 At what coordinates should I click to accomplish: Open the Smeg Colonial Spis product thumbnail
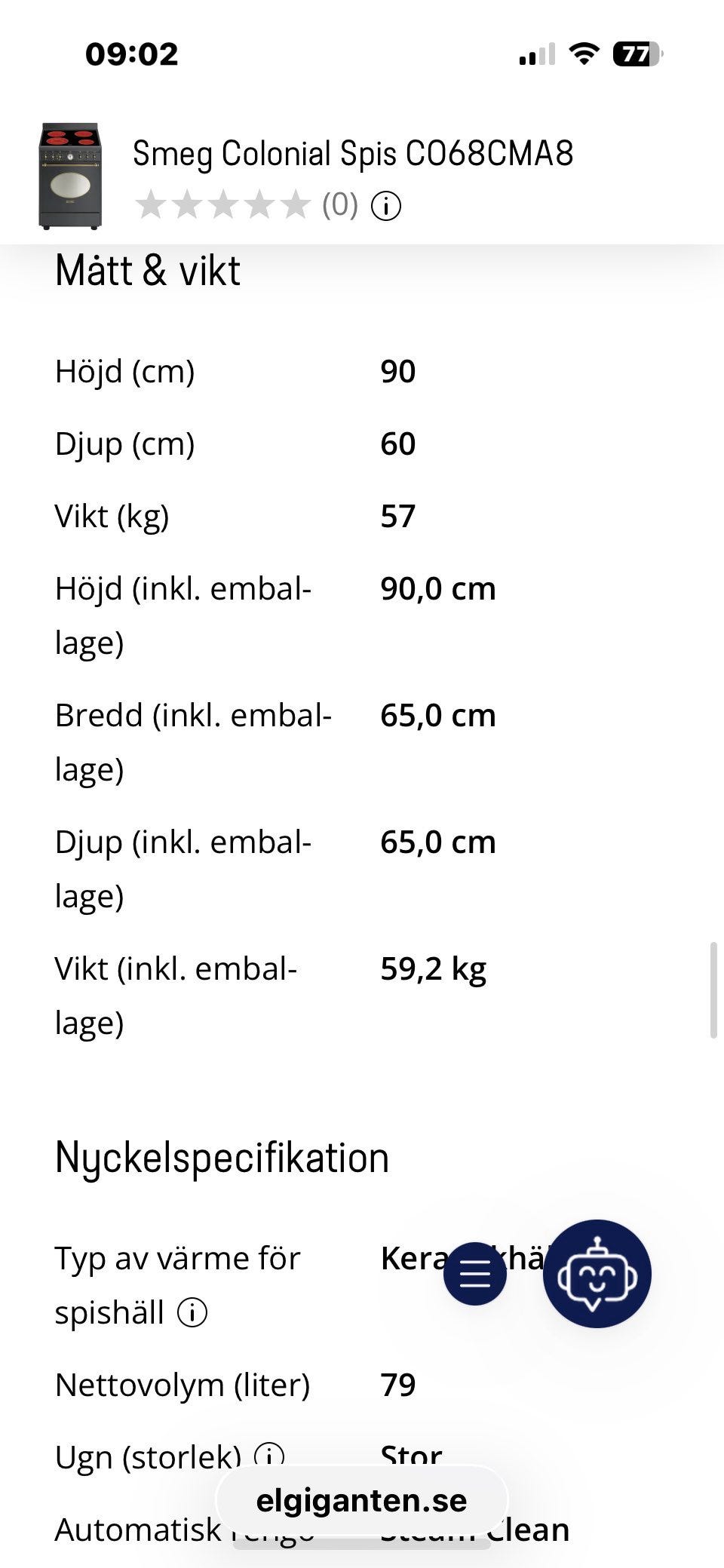[x=70, y=176]
